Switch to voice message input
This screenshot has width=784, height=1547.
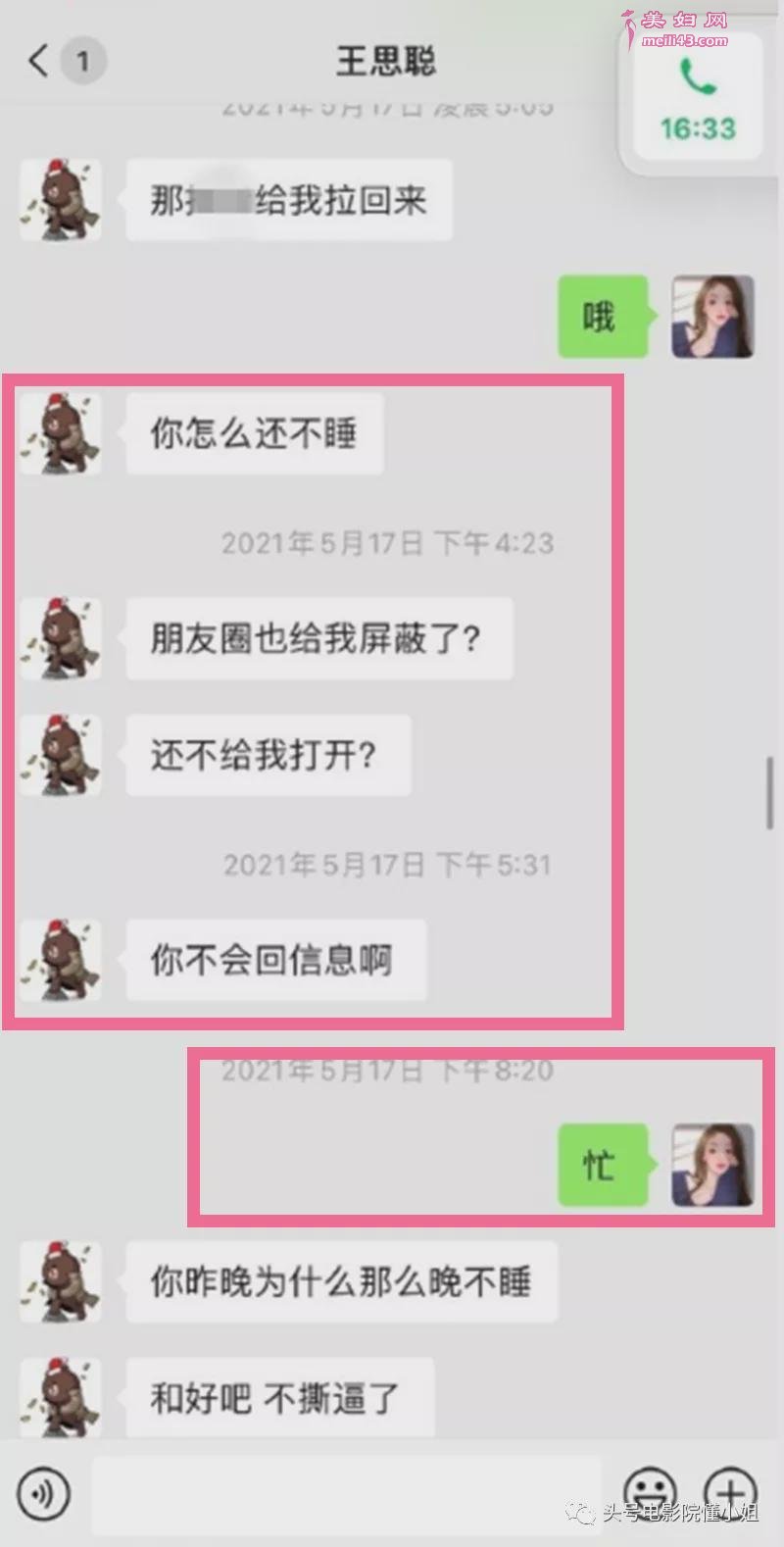point(43,1494)
